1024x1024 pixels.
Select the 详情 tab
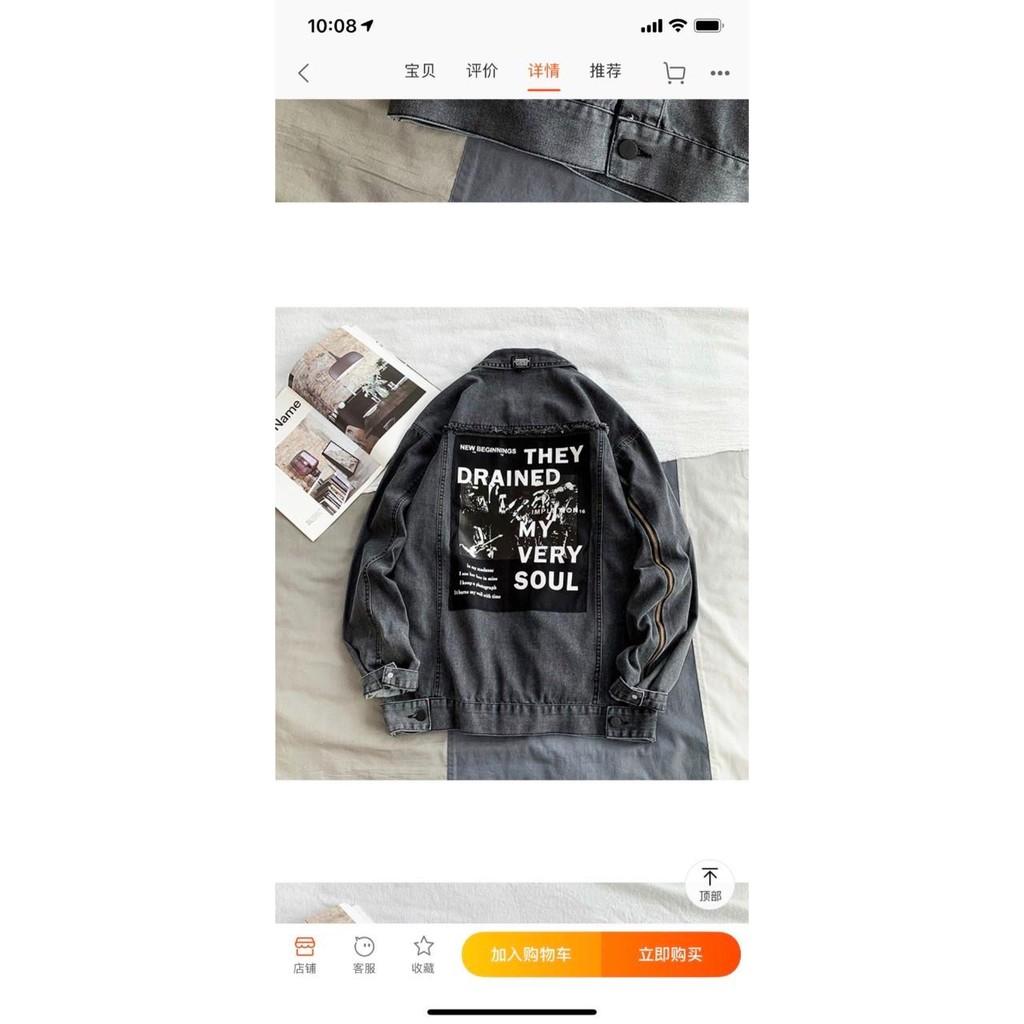click(543, 71)
